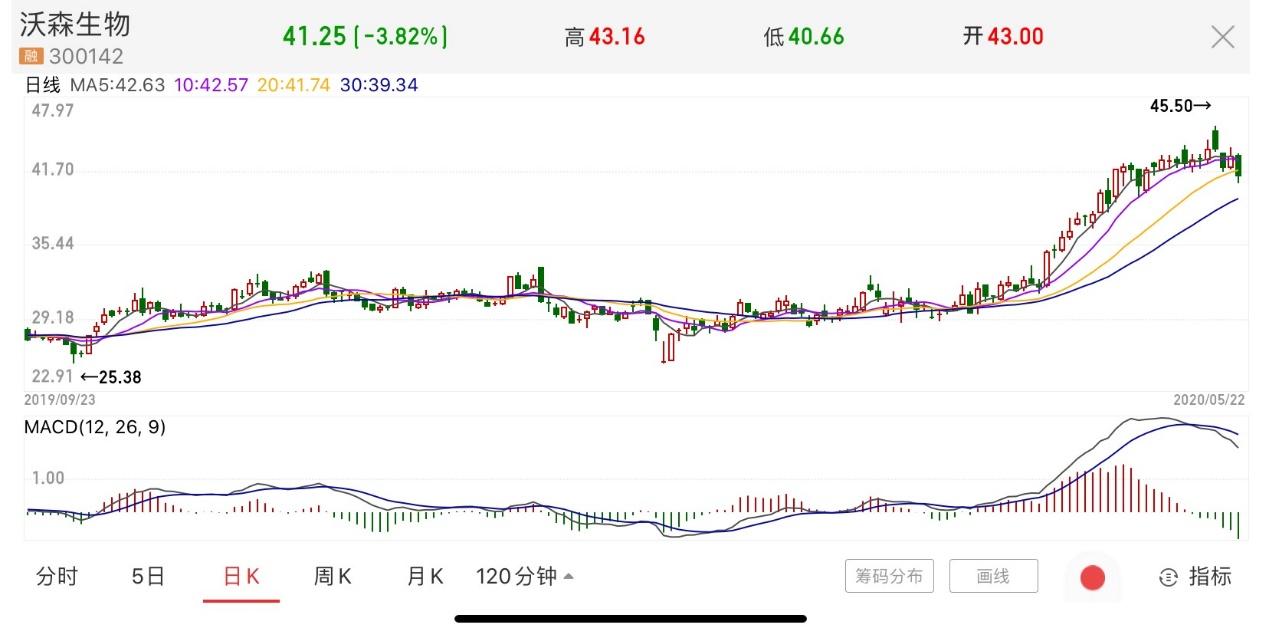Open the 指标 indicators settings

1196,577
